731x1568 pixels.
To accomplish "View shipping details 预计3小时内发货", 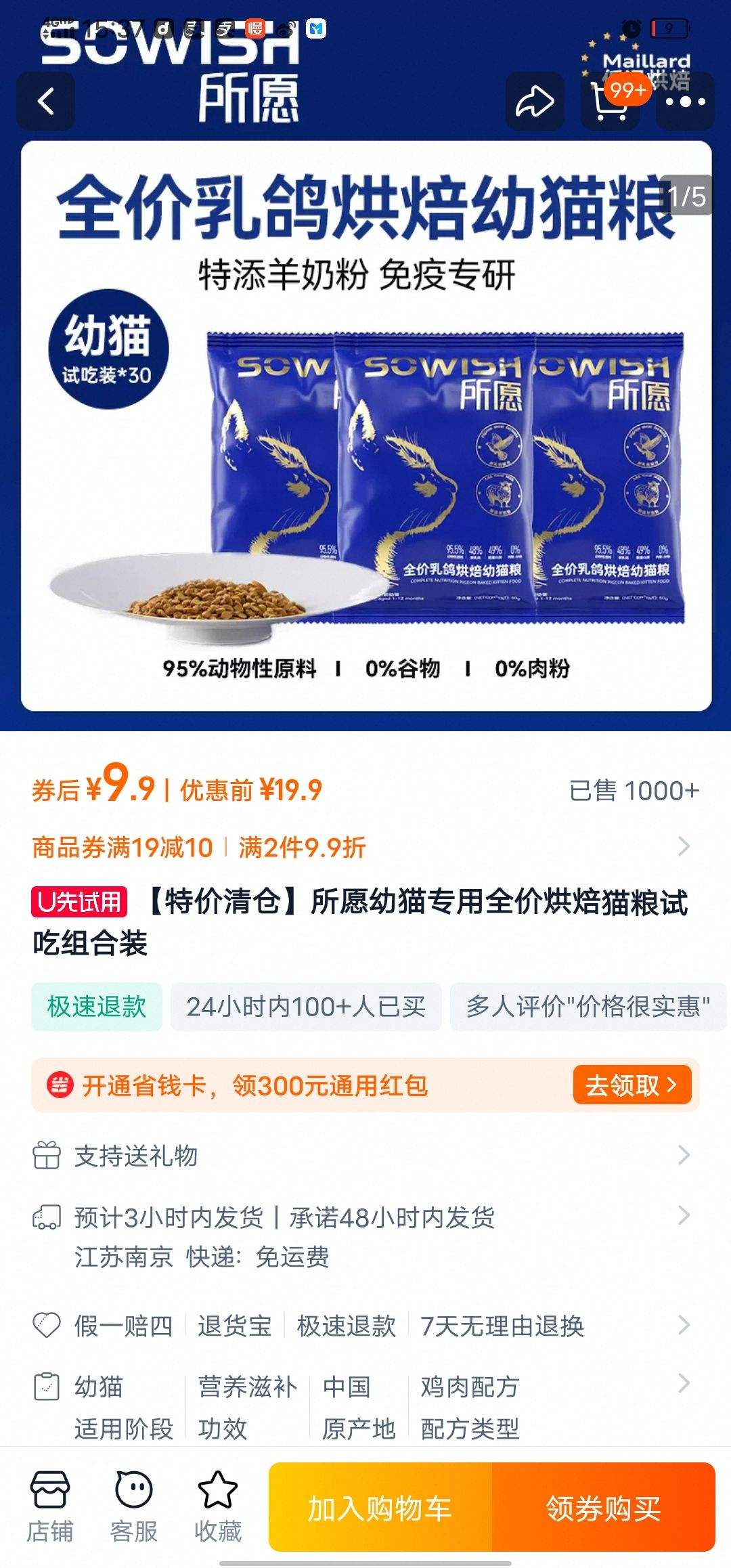I will coord(365,1236).
